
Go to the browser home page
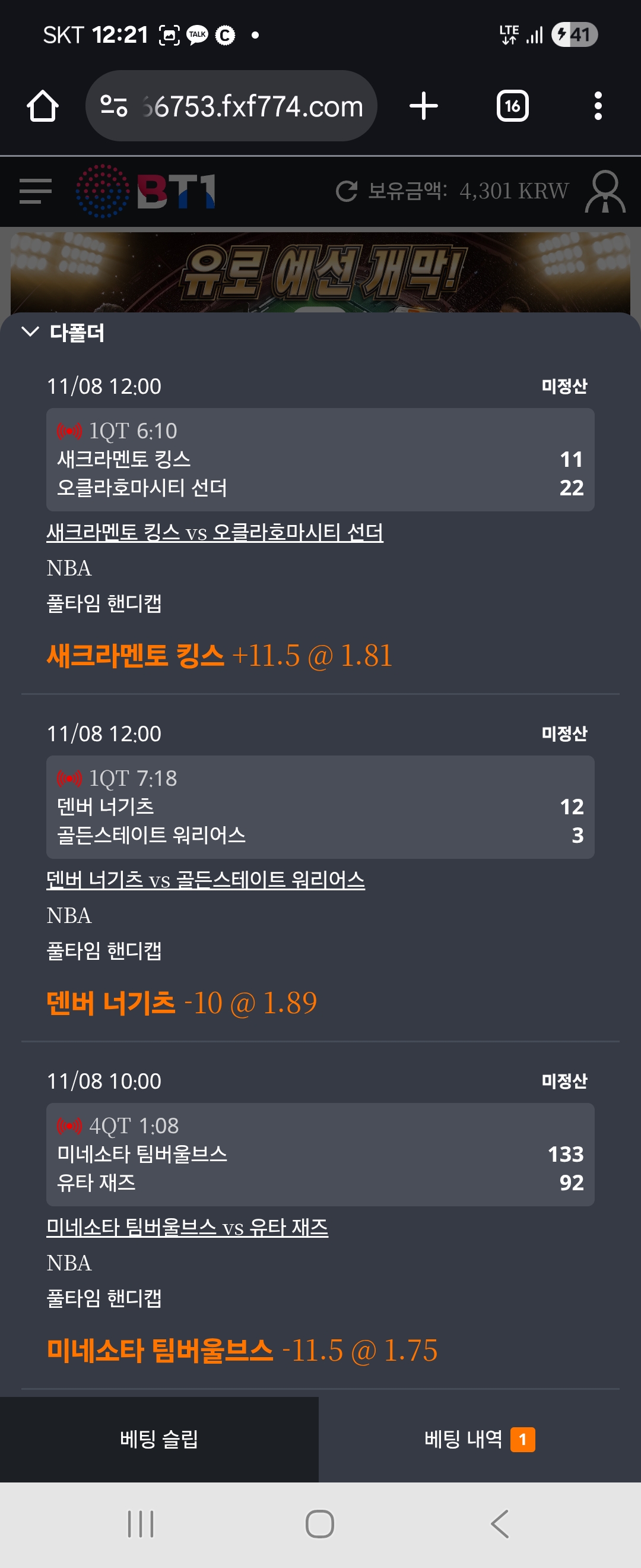click(x=43, y=106)
